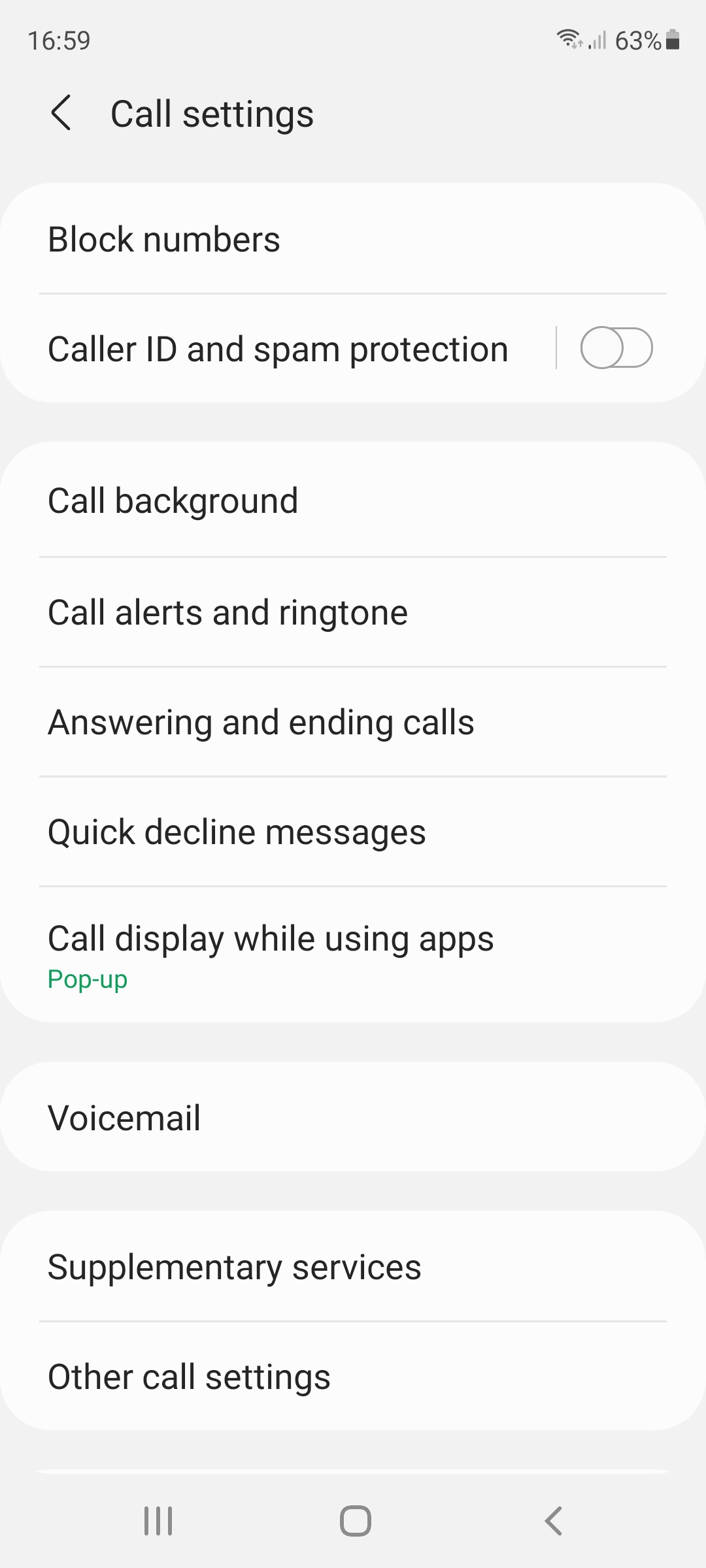Viewport: 706px width, 1568px height.
Task: Toggle Caller ID and spam protection switch
Action: click(x=616, y=348)
